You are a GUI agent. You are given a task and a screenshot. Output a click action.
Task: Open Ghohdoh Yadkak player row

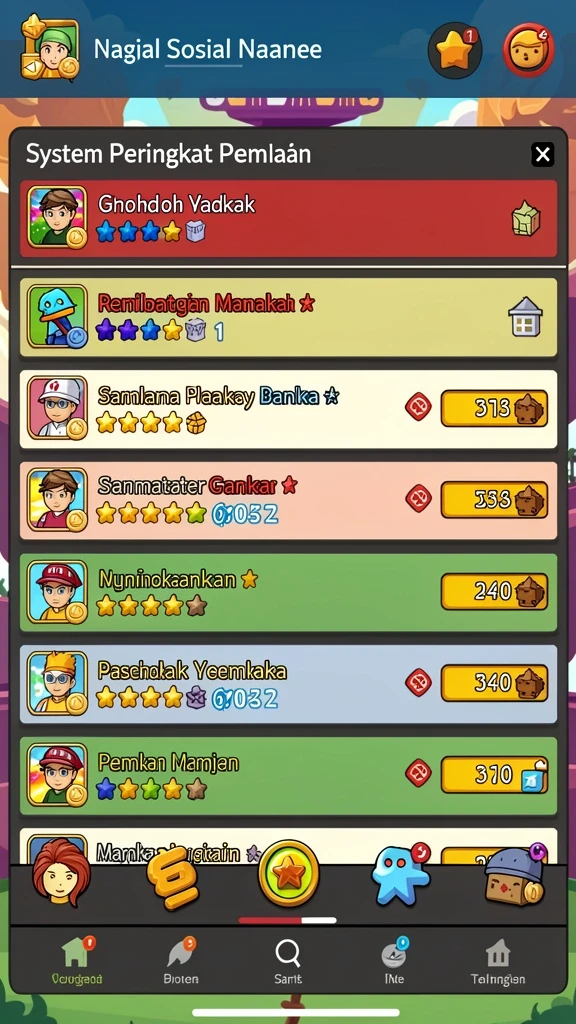click(288, 218)
